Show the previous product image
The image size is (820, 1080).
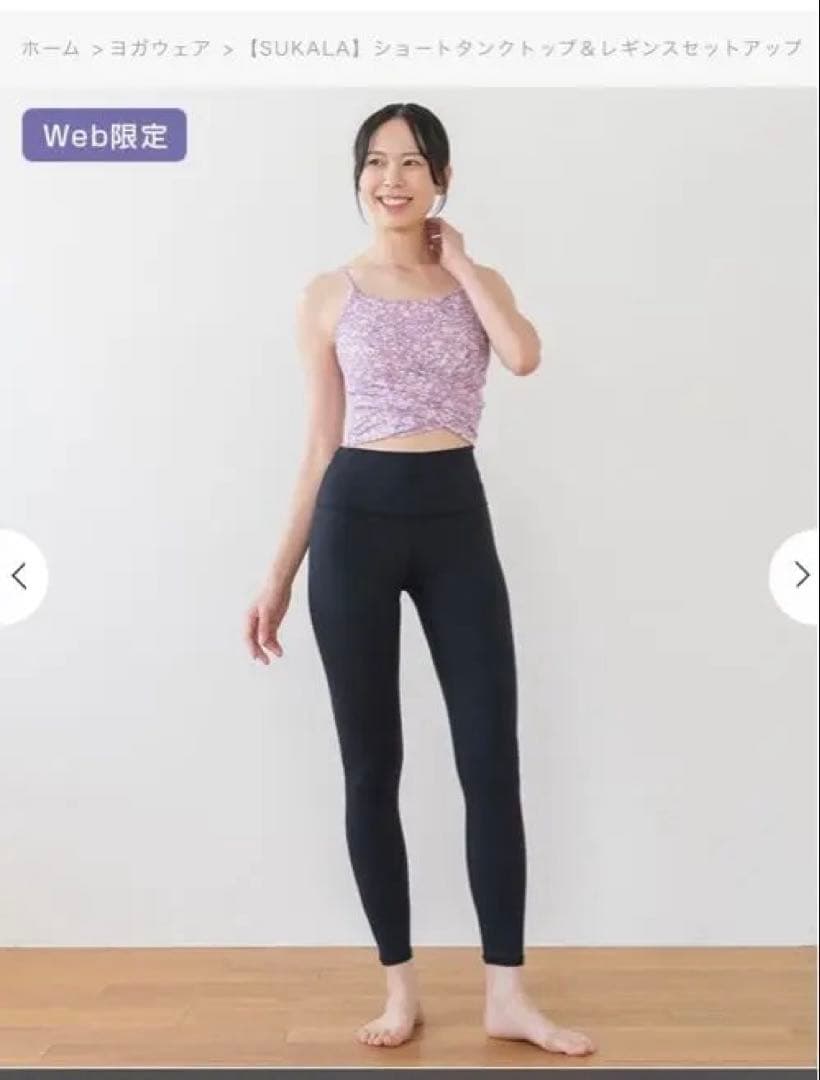[x=18, y=576]
